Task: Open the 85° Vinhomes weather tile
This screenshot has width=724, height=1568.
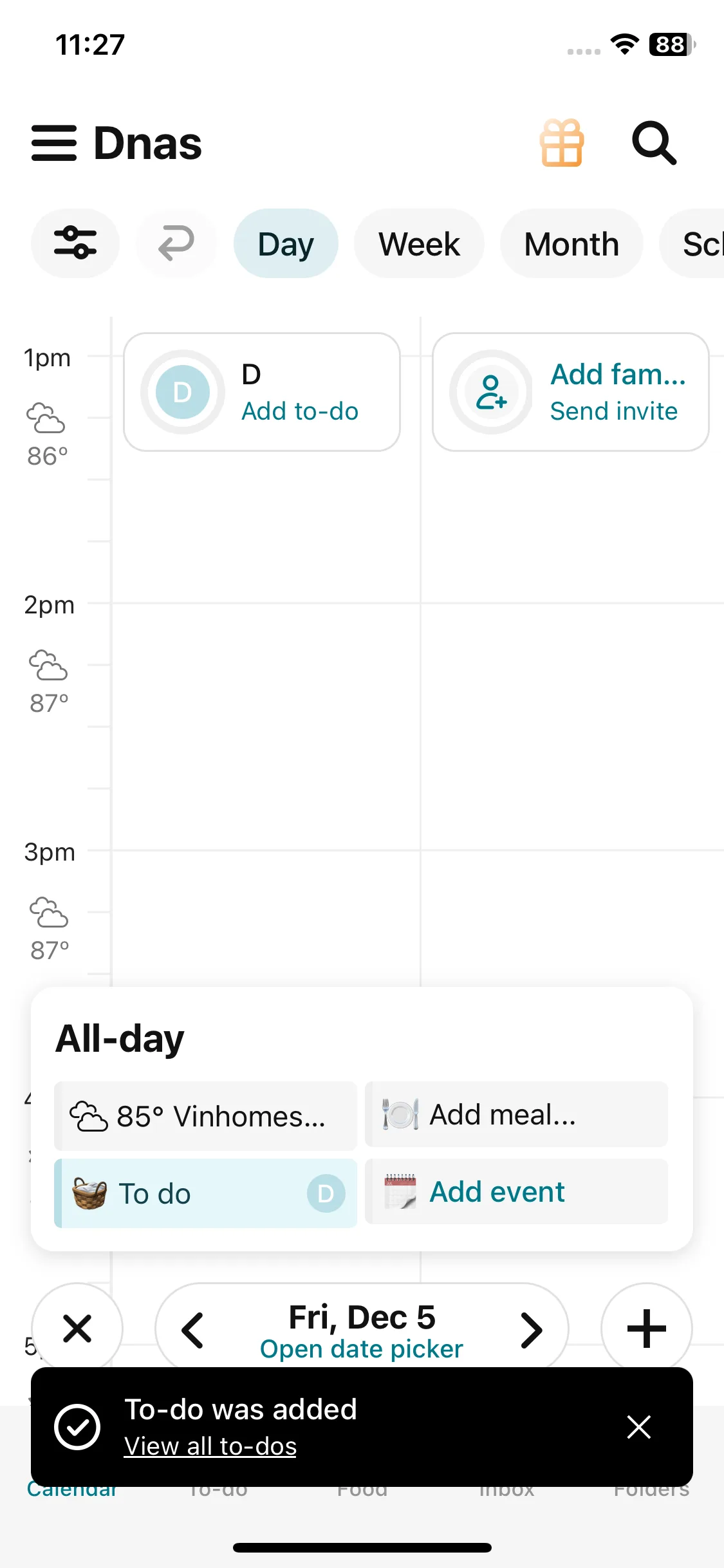Action: (x=205, y=1116)
